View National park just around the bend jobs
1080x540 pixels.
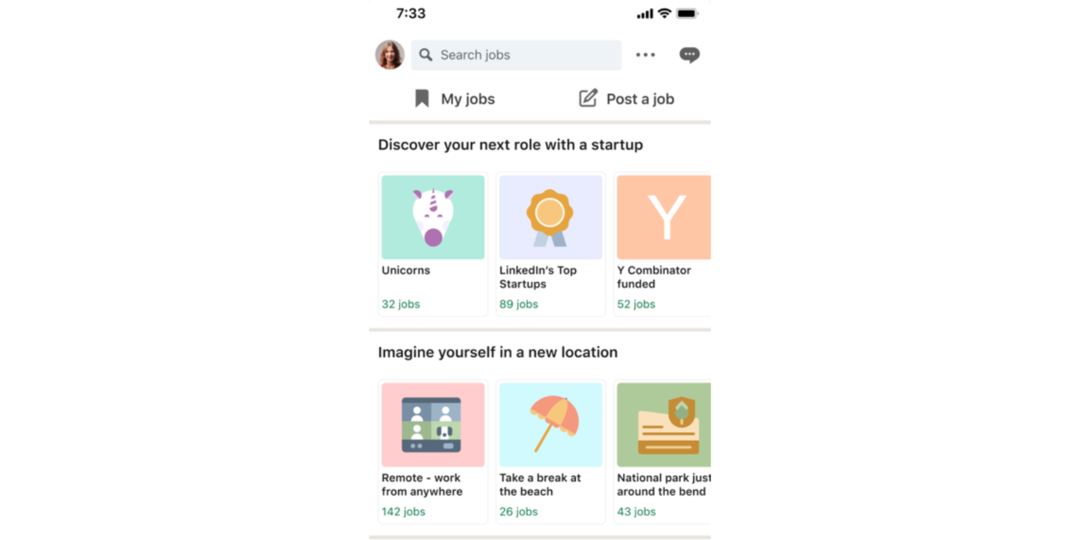(662, 451)
